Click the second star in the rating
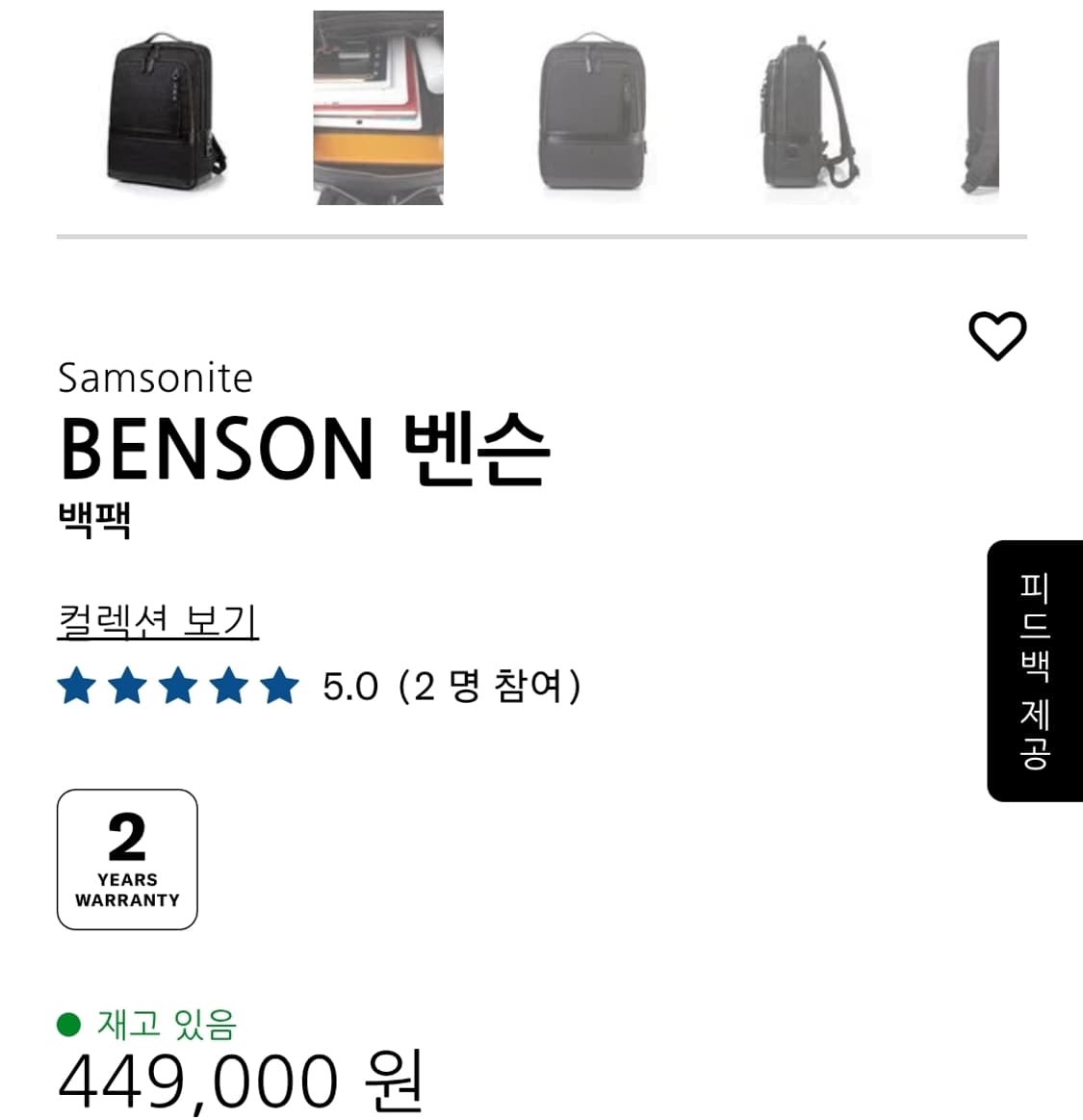Viewport: 1083px width, 1120px height. coord(128,686)
